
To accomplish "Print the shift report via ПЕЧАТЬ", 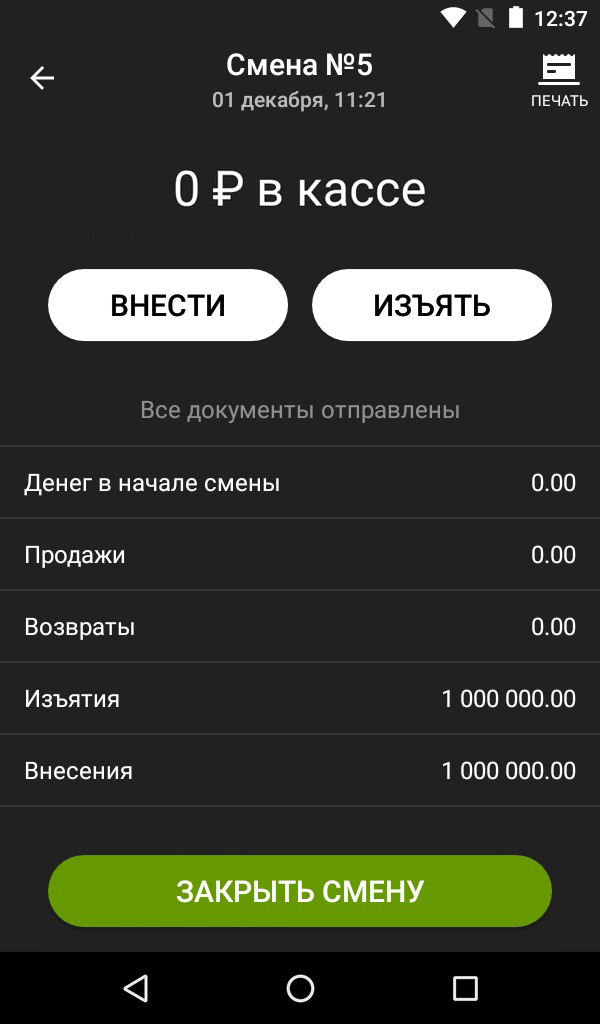I will [x=559, y=80].
